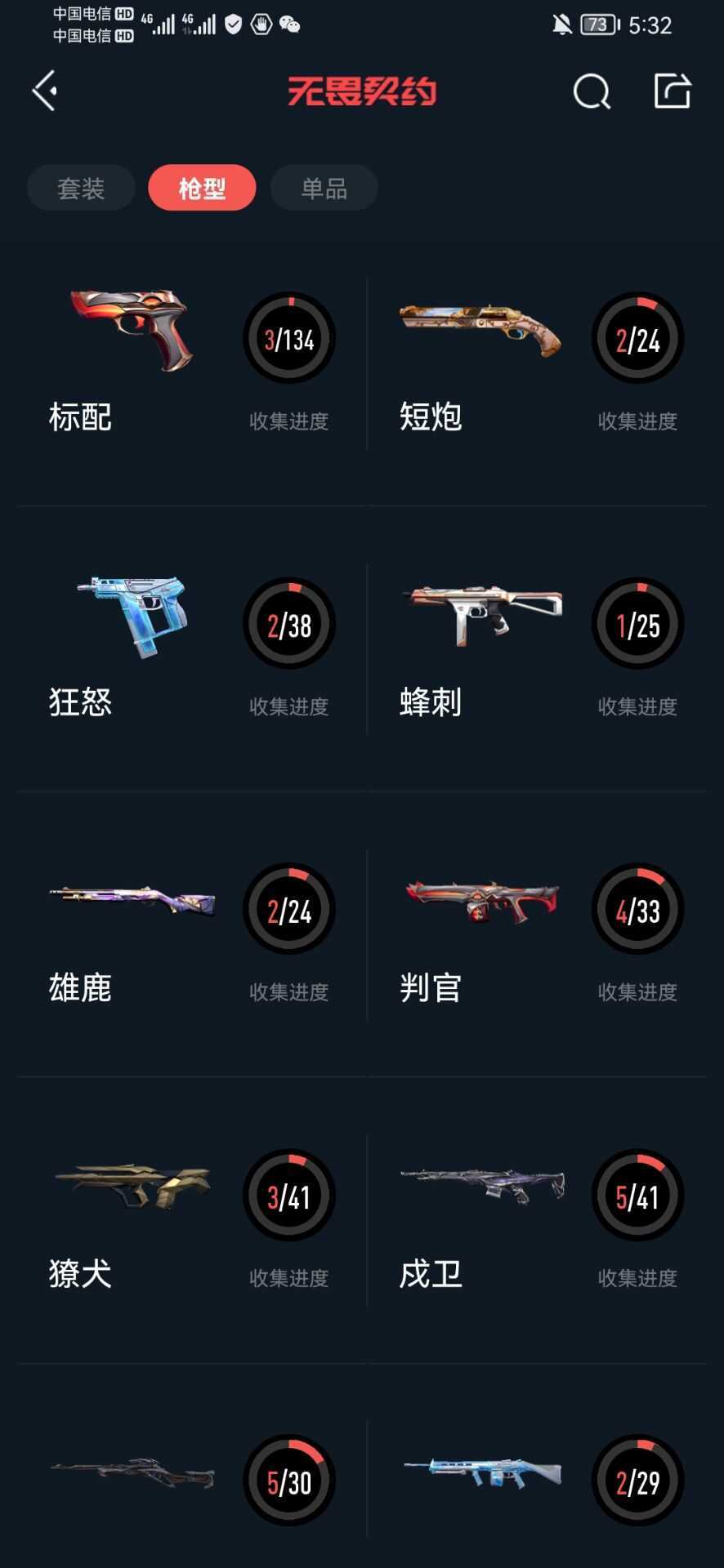This screenshot has width=724, height=1568.
Task: Open the 短炮 weapon card
Action: pos(539,363)
